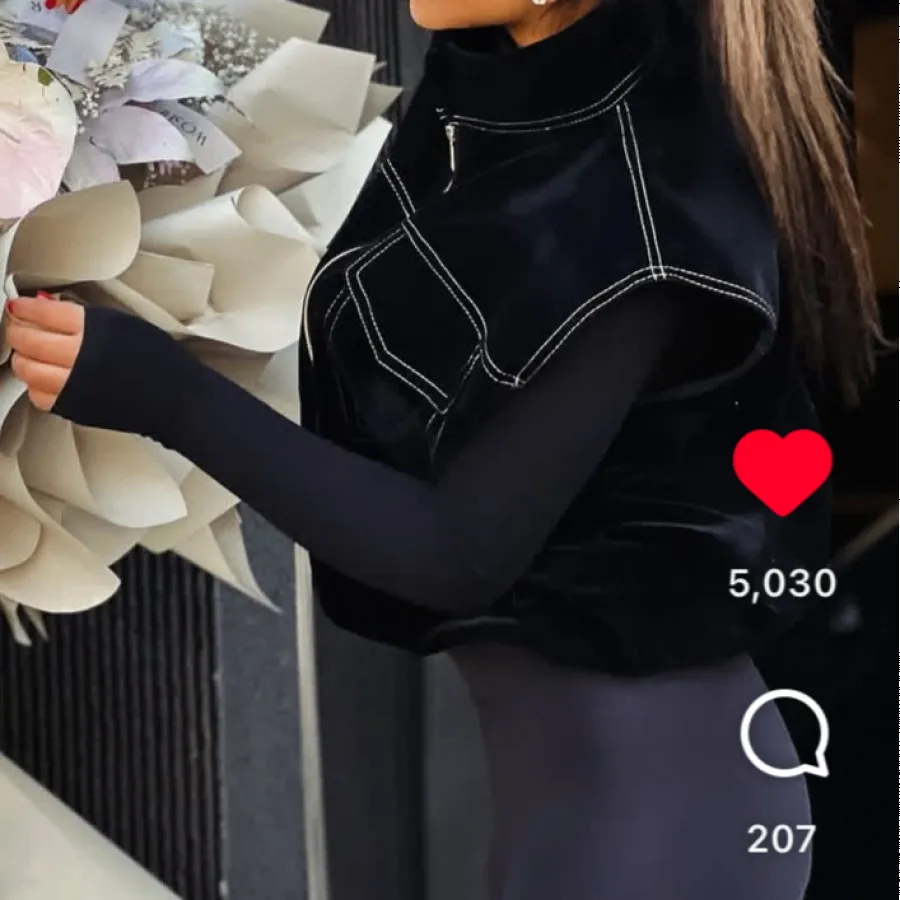900x900 pixels.
Task: Open the comments via the speech bubble icon
Action: (x=785, y=732)
